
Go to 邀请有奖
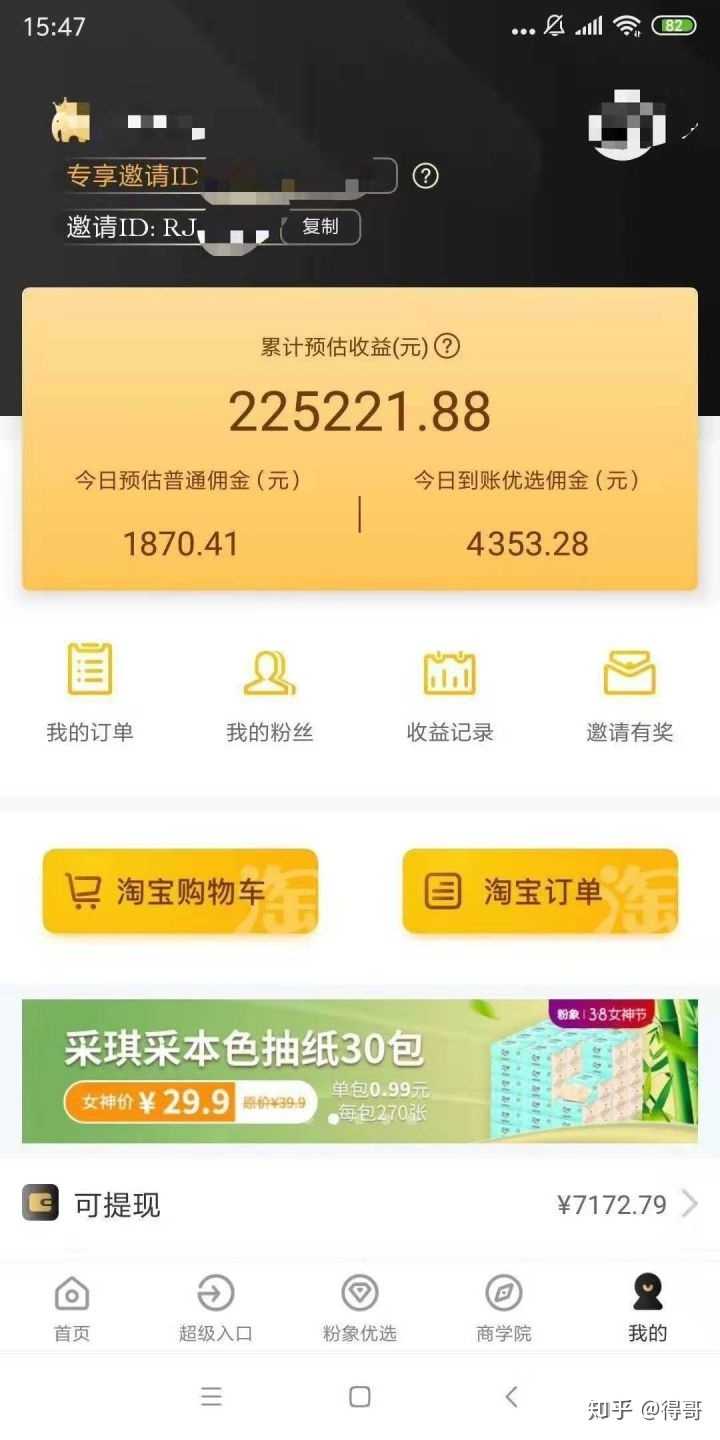click(x=630, y=692)
